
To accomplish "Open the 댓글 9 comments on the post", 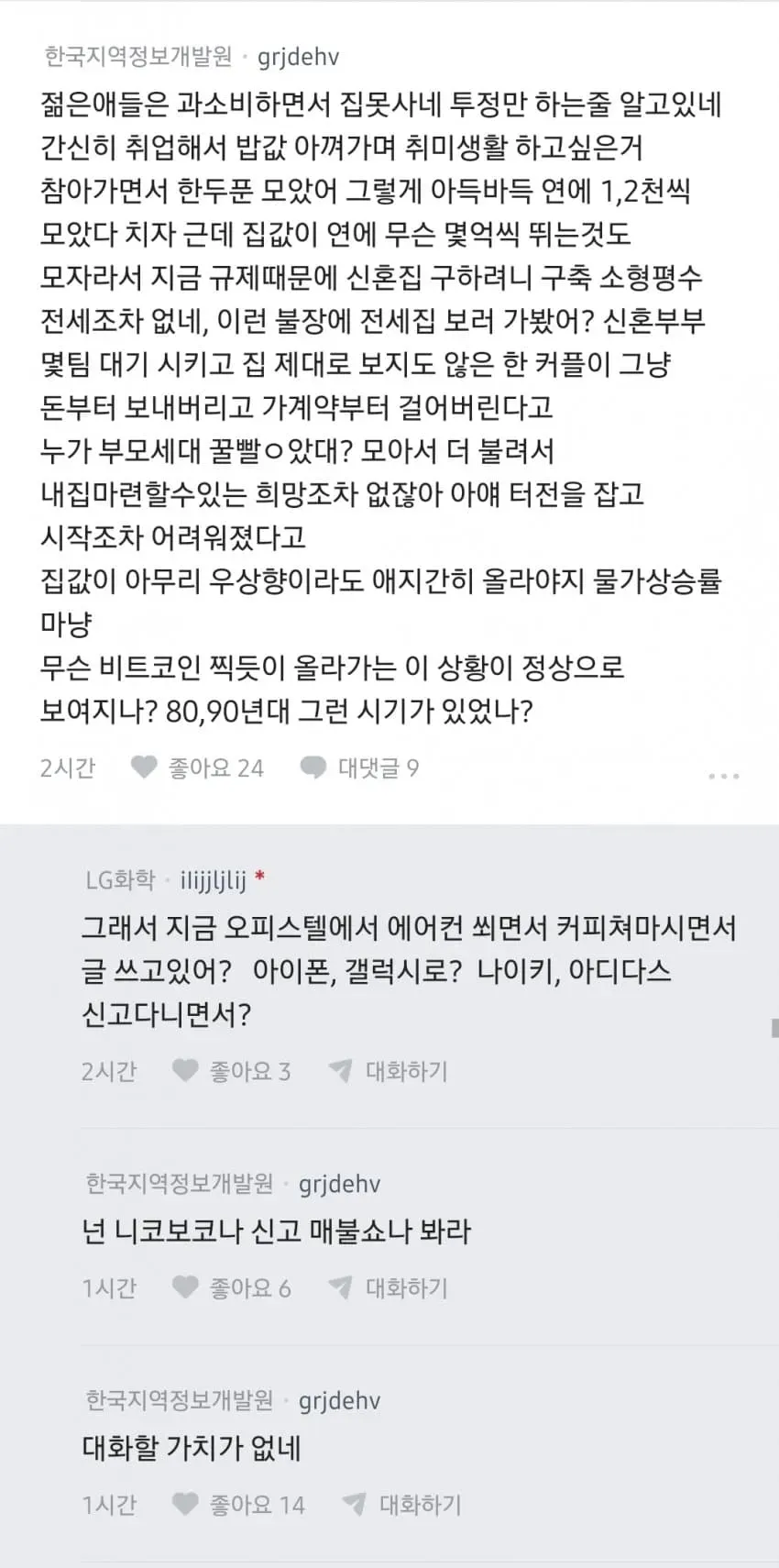I will (x=359, y=767).
